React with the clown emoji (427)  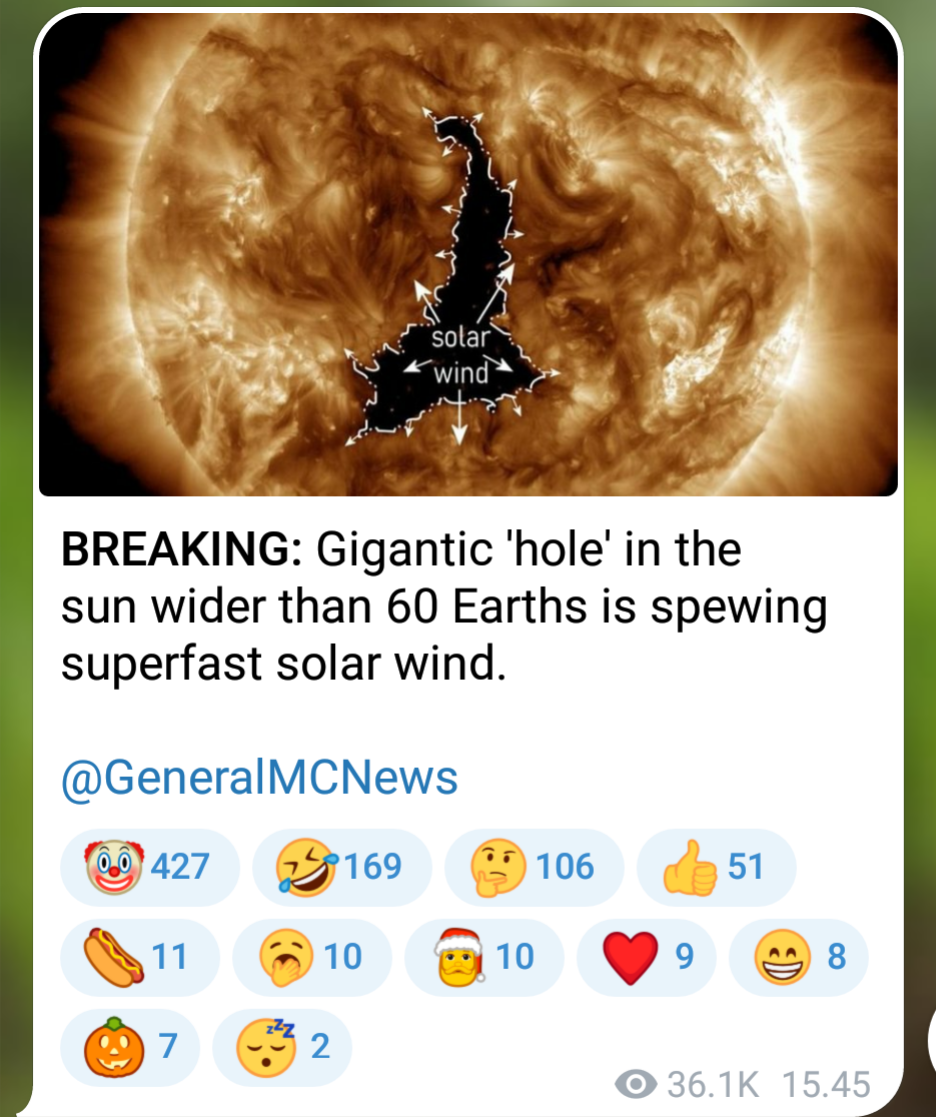click(150, 866)
